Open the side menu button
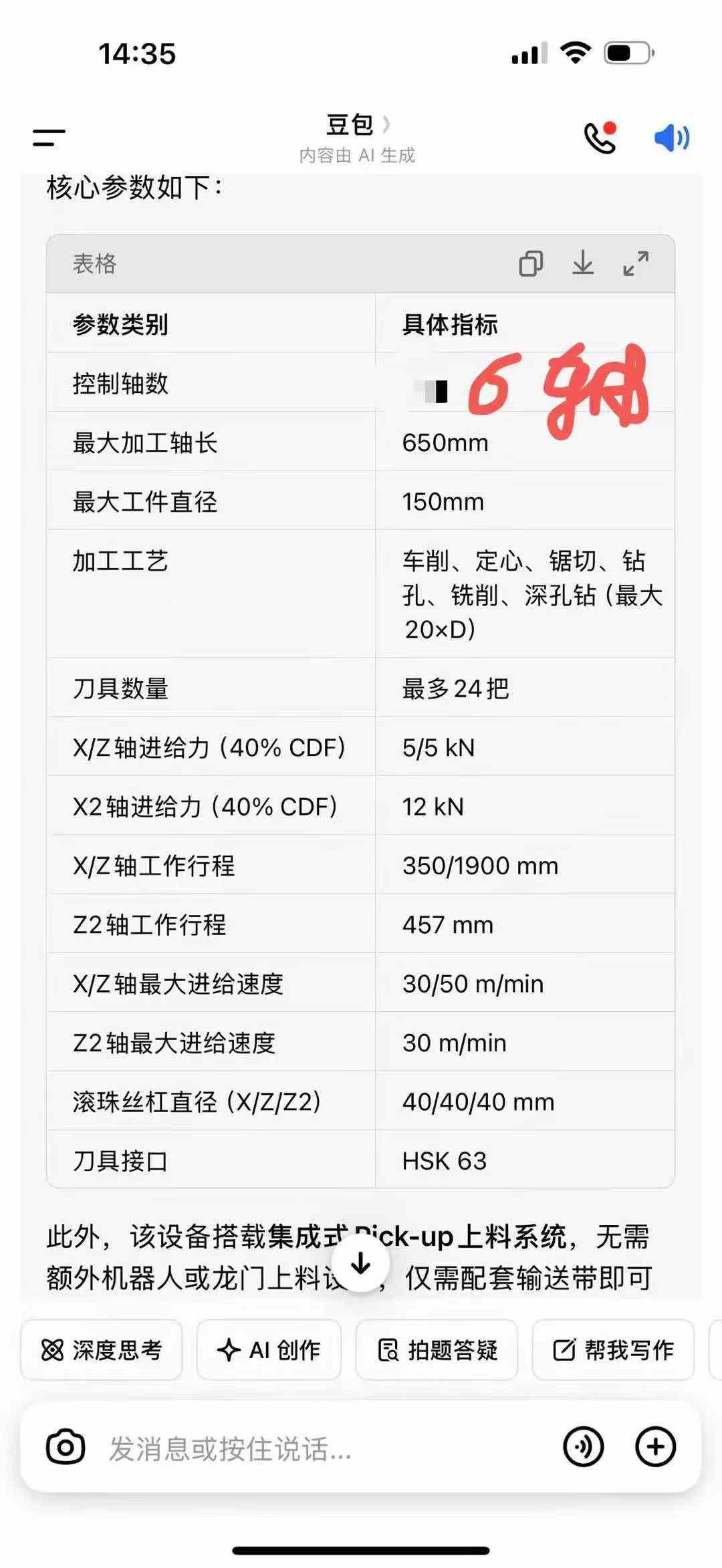The image size is (722, 1568). (x=49, y=138)
